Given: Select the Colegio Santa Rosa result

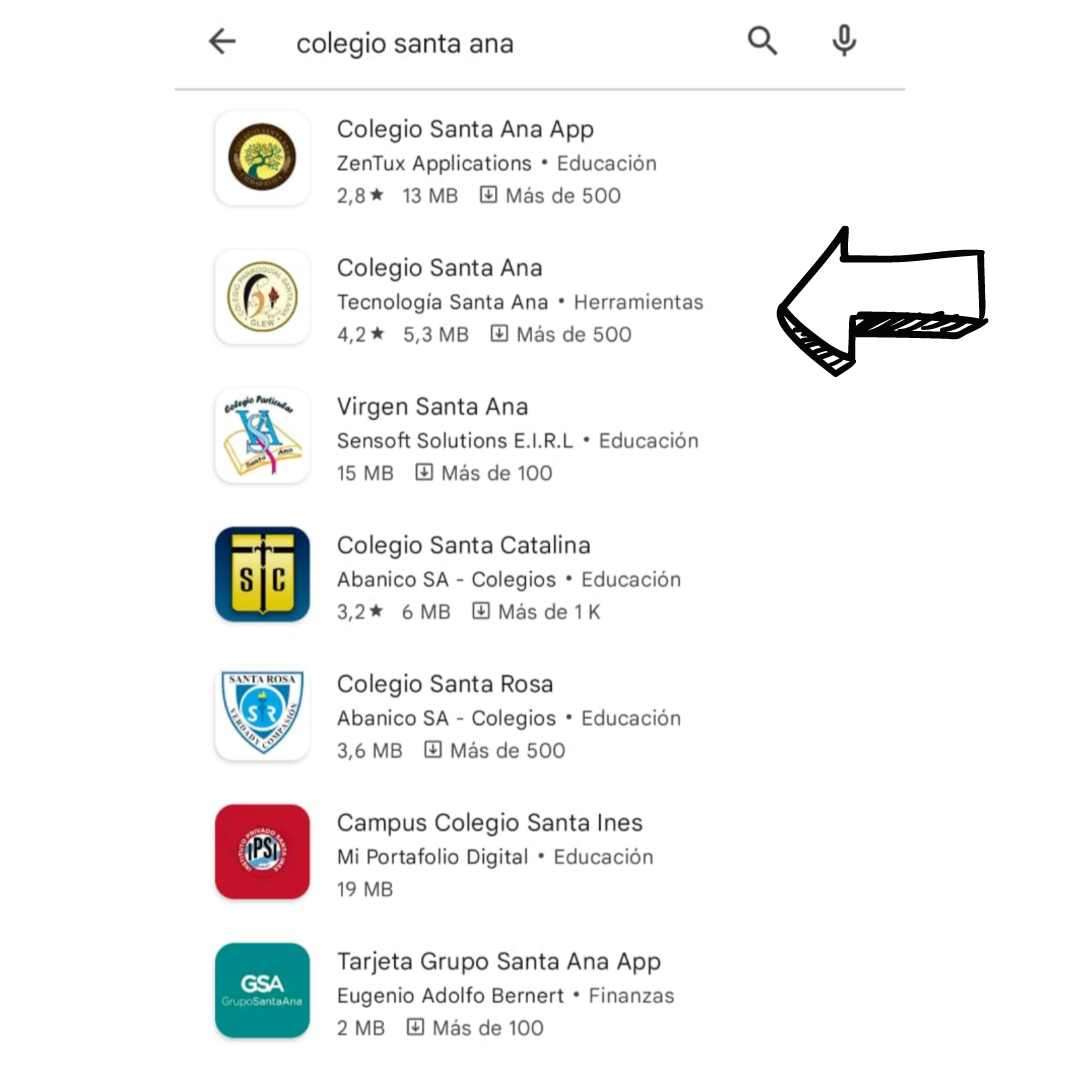Looking at the screenshot, I should click(x=444, y=685).
